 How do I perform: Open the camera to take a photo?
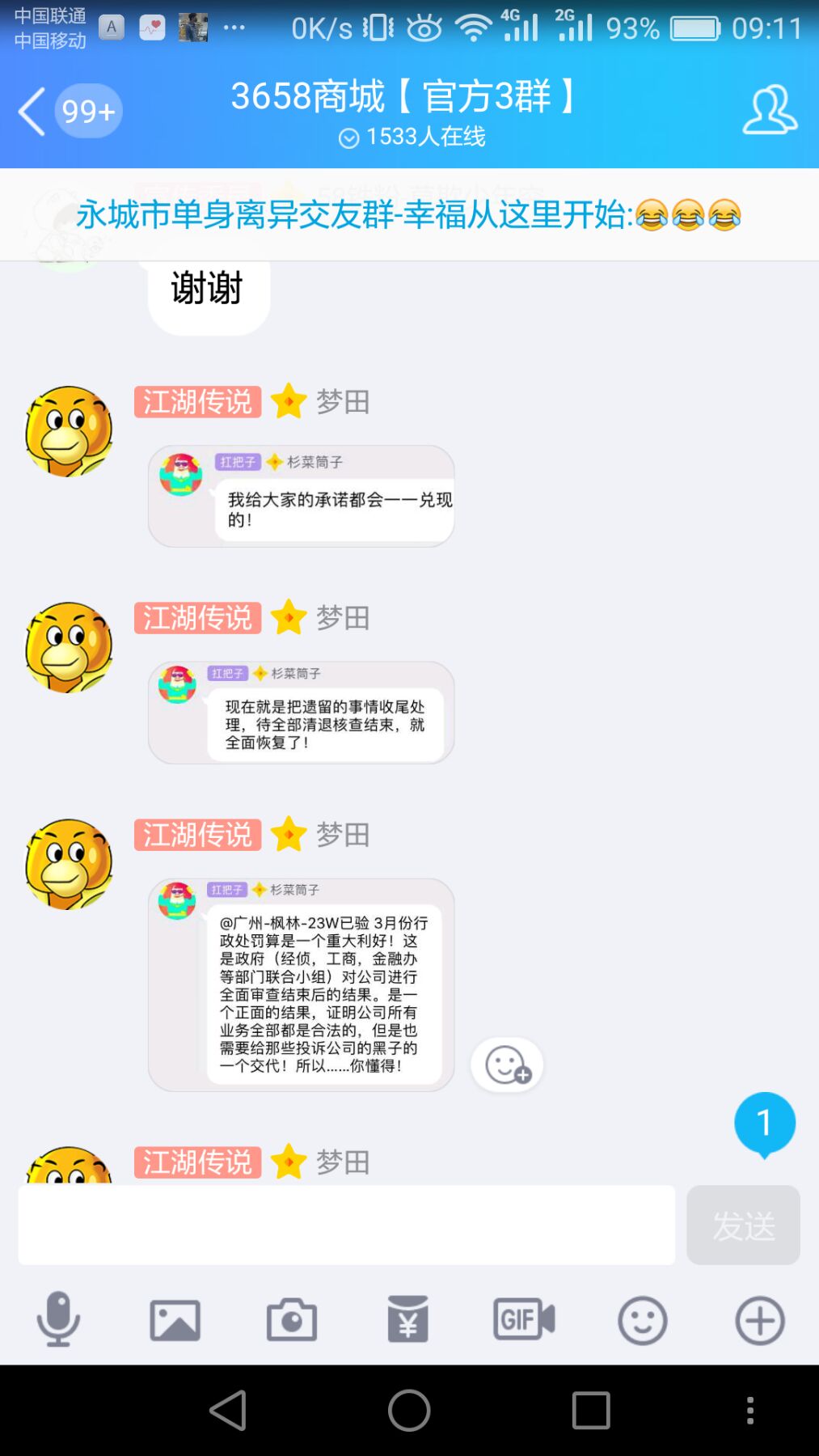point(292,1320)
